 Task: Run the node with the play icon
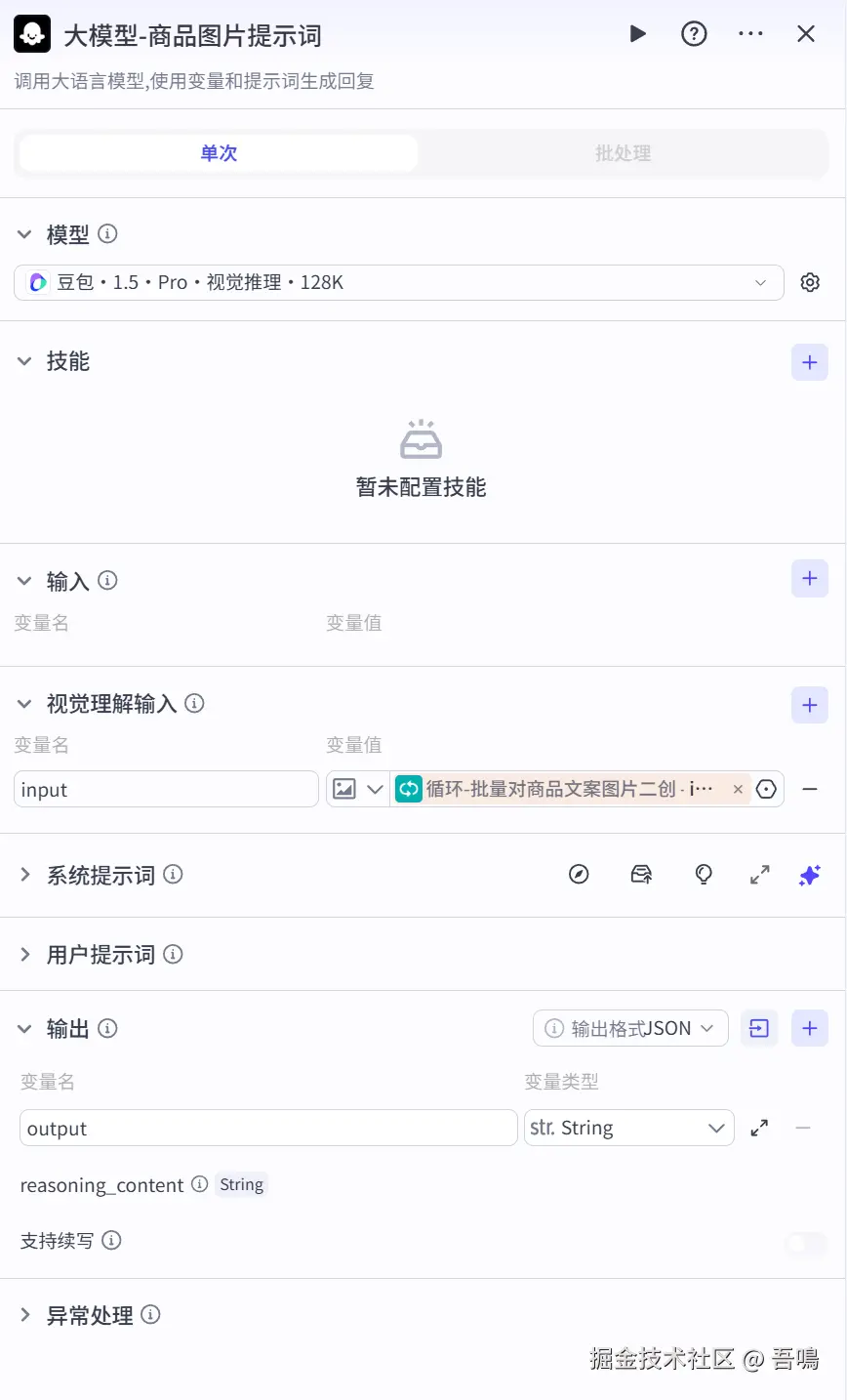click(637, 34)
